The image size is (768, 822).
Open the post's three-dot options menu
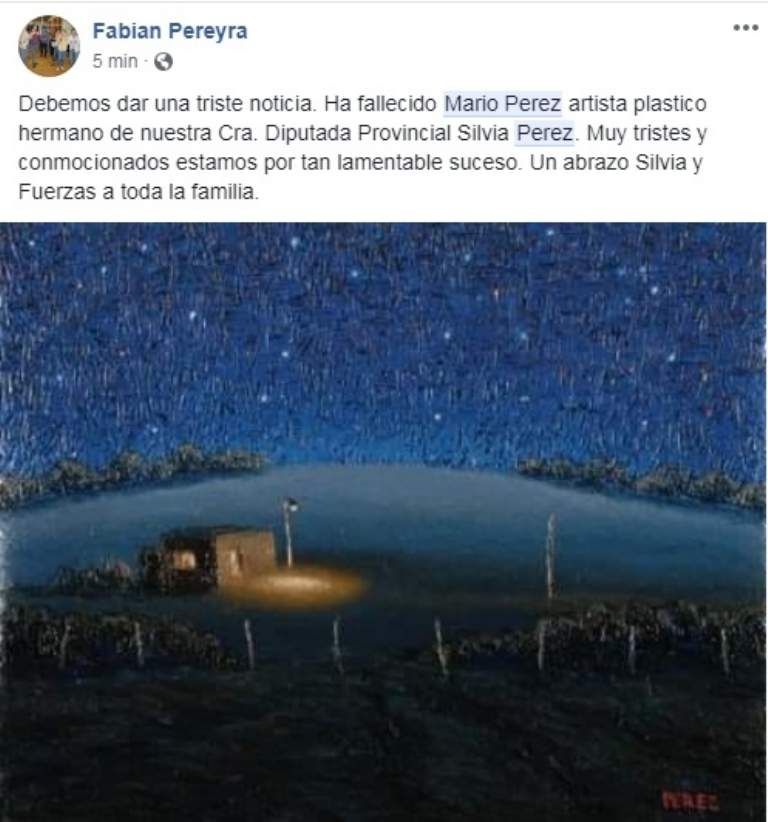pos(745,28)
